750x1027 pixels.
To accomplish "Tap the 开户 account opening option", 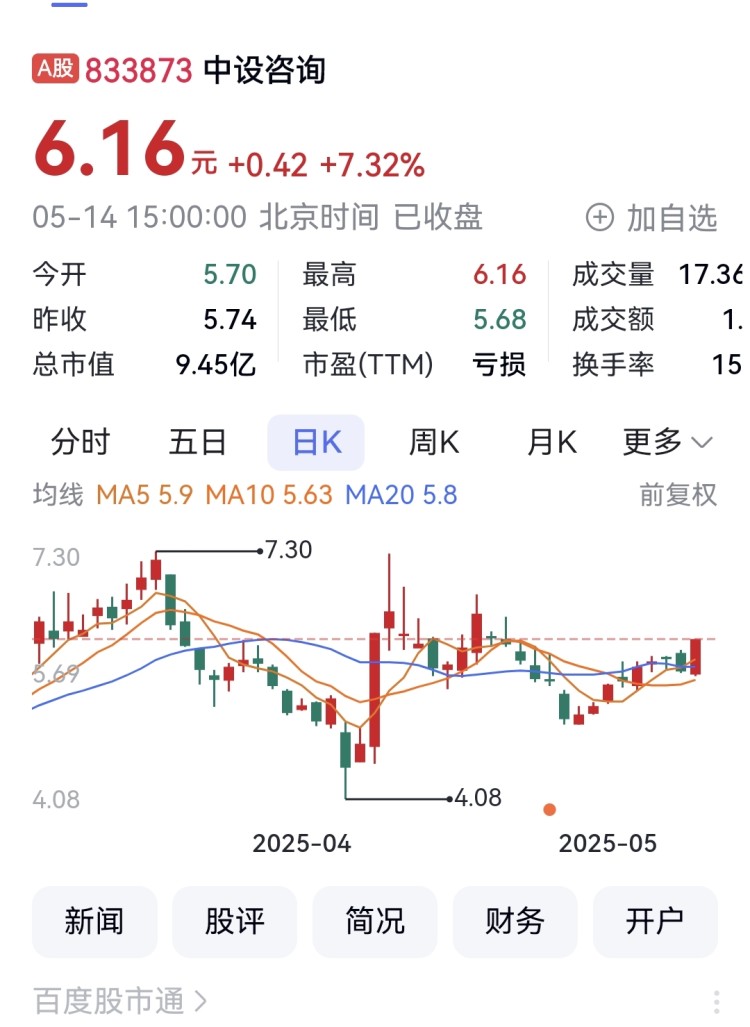I will click(655, 922).
